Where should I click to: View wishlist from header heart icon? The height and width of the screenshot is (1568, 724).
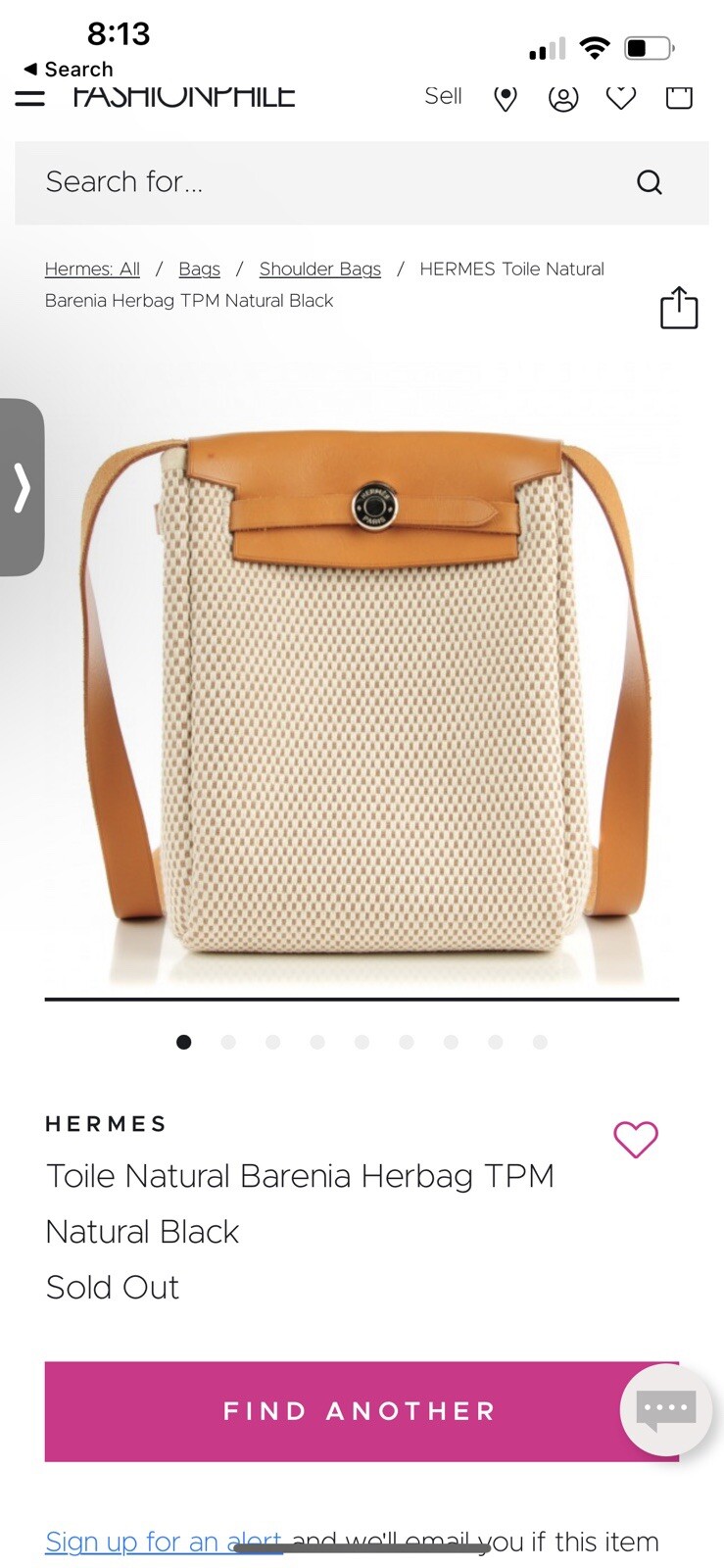click(x=621, y=97)
